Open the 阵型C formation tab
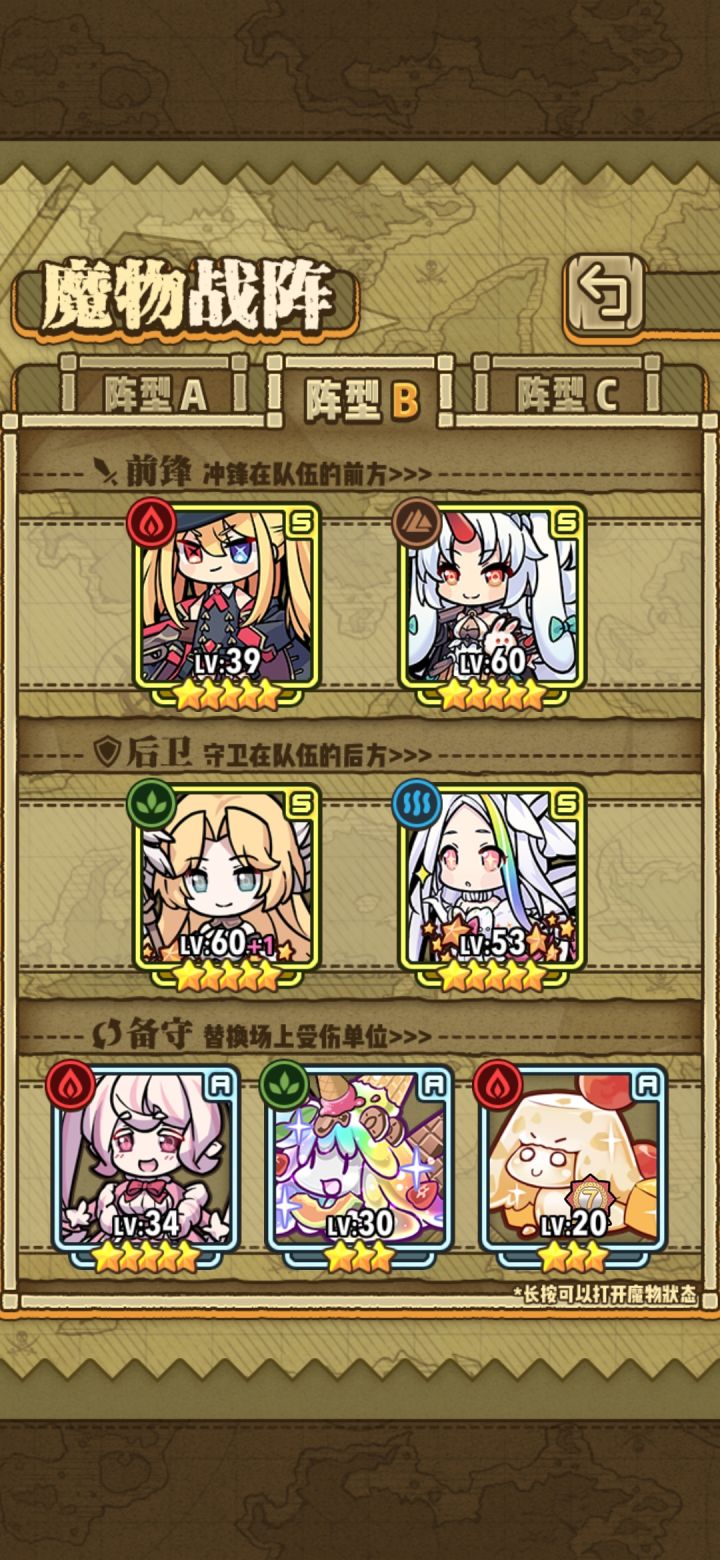Image resolution: width=720 pixels, height=1560 pixels. (x=566, y=390)
